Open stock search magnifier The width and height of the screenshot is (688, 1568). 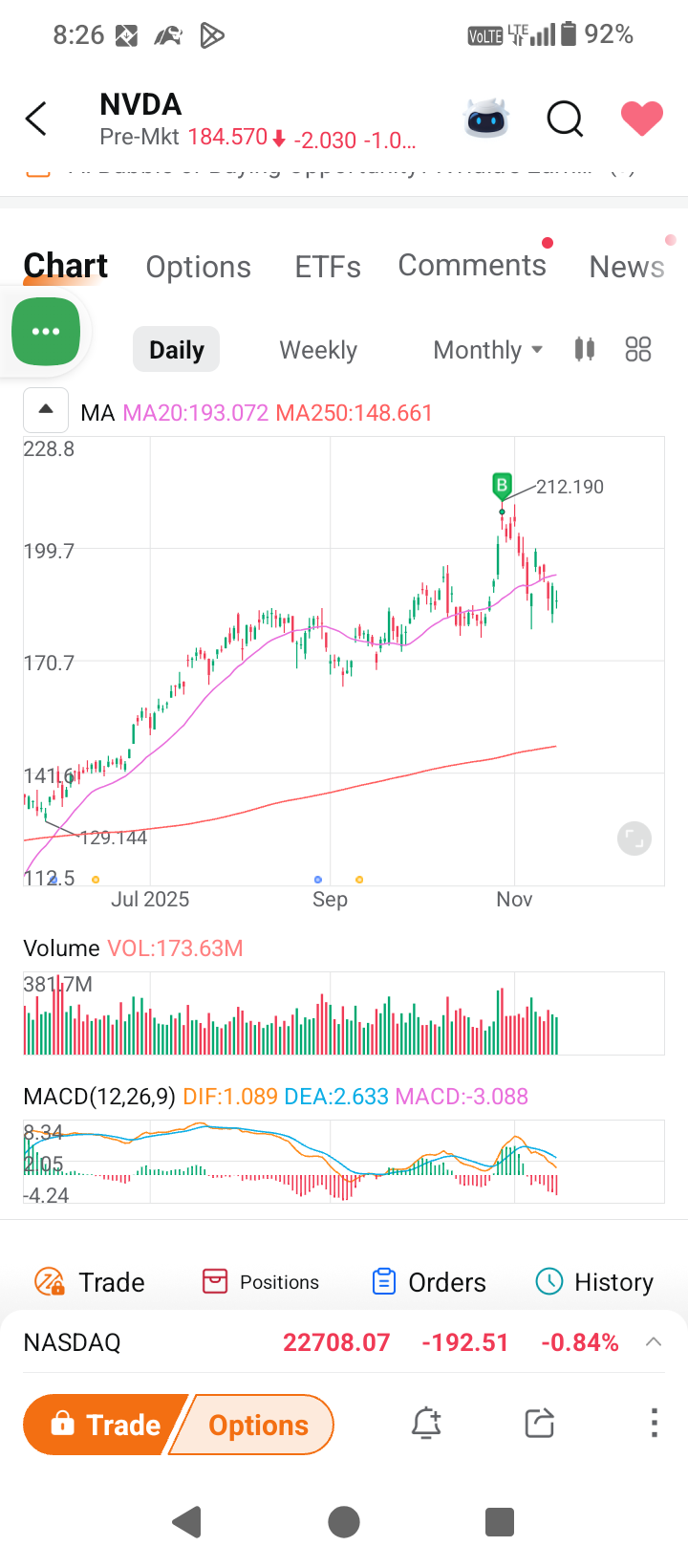[x=565, y=120]
